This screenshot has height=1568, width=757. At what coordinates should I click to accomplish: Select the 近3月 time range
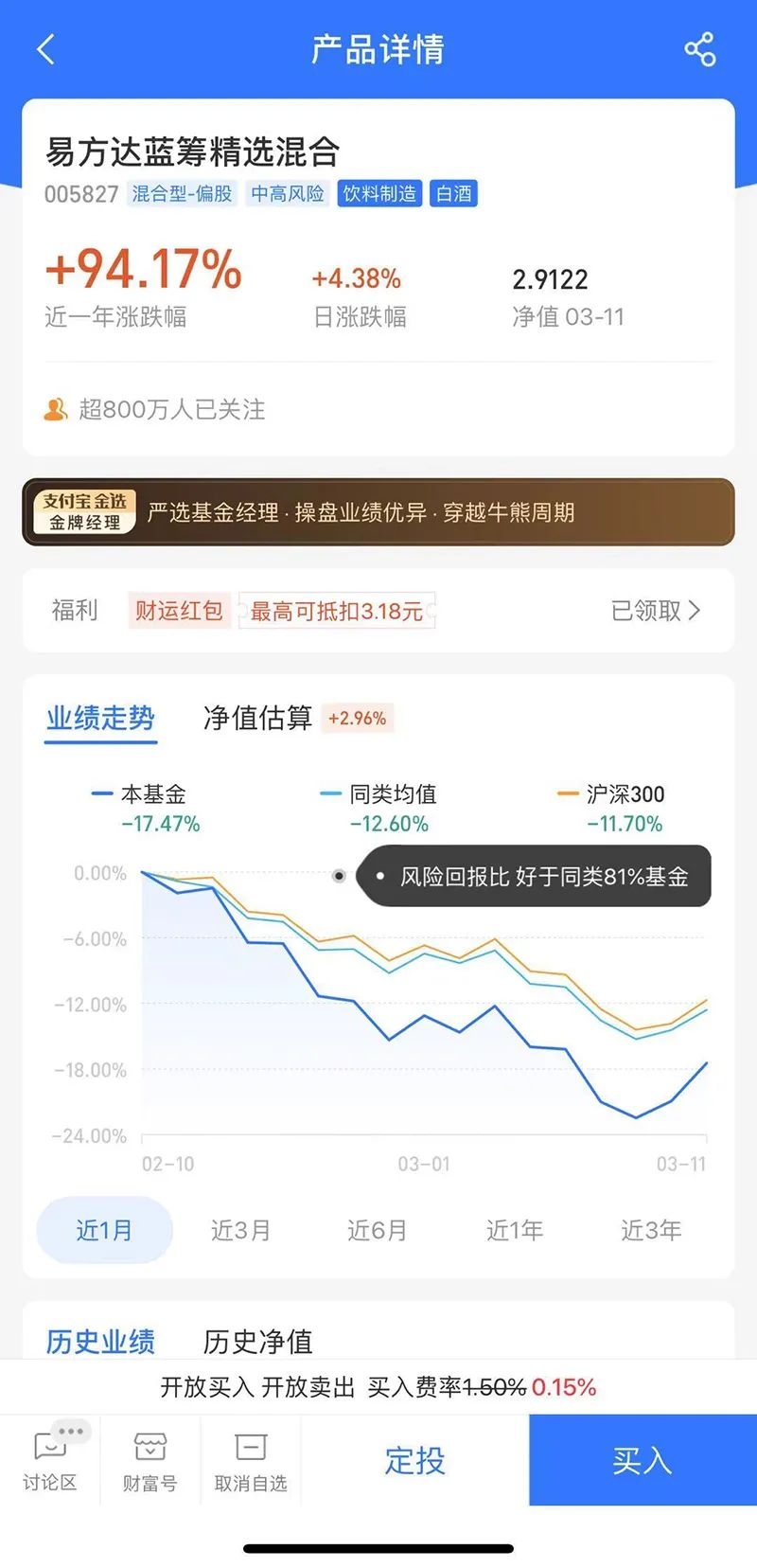click(240, 1230)
